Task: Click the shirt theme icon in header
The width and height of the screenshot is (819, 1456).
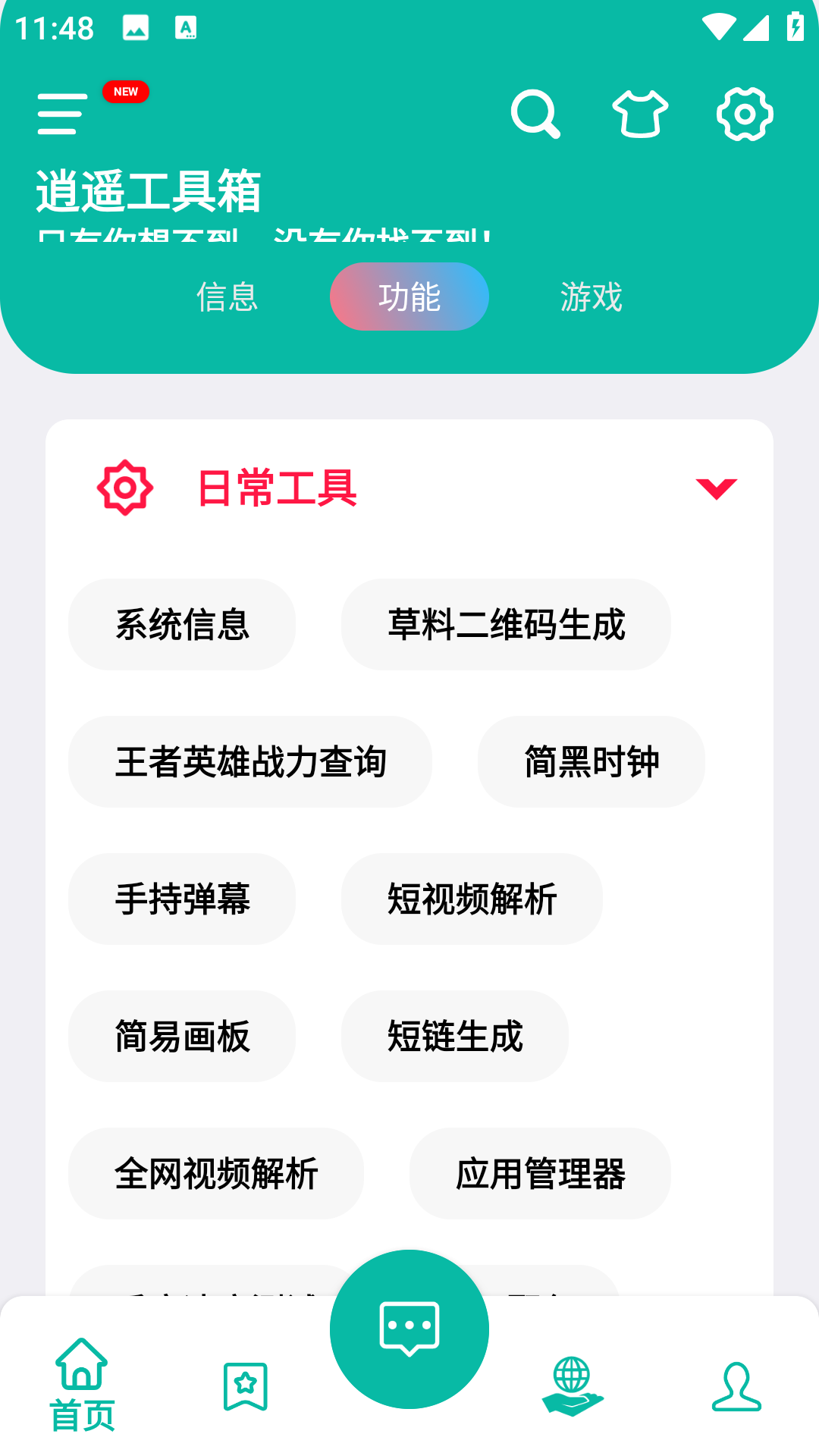Action: click(x=641, y=114)
